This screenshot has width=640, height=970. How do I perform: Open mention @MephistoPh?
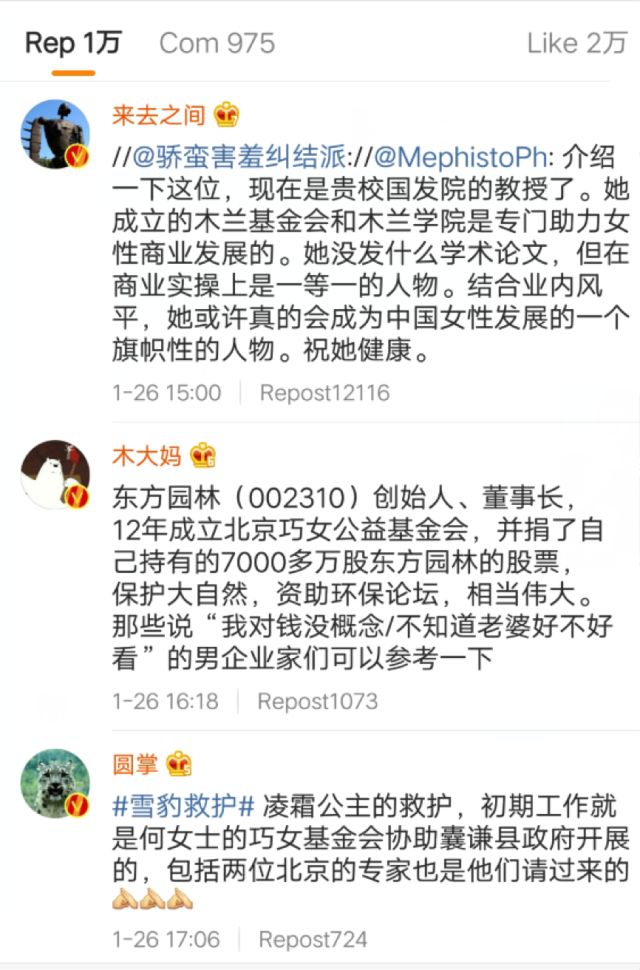[462, 158]
